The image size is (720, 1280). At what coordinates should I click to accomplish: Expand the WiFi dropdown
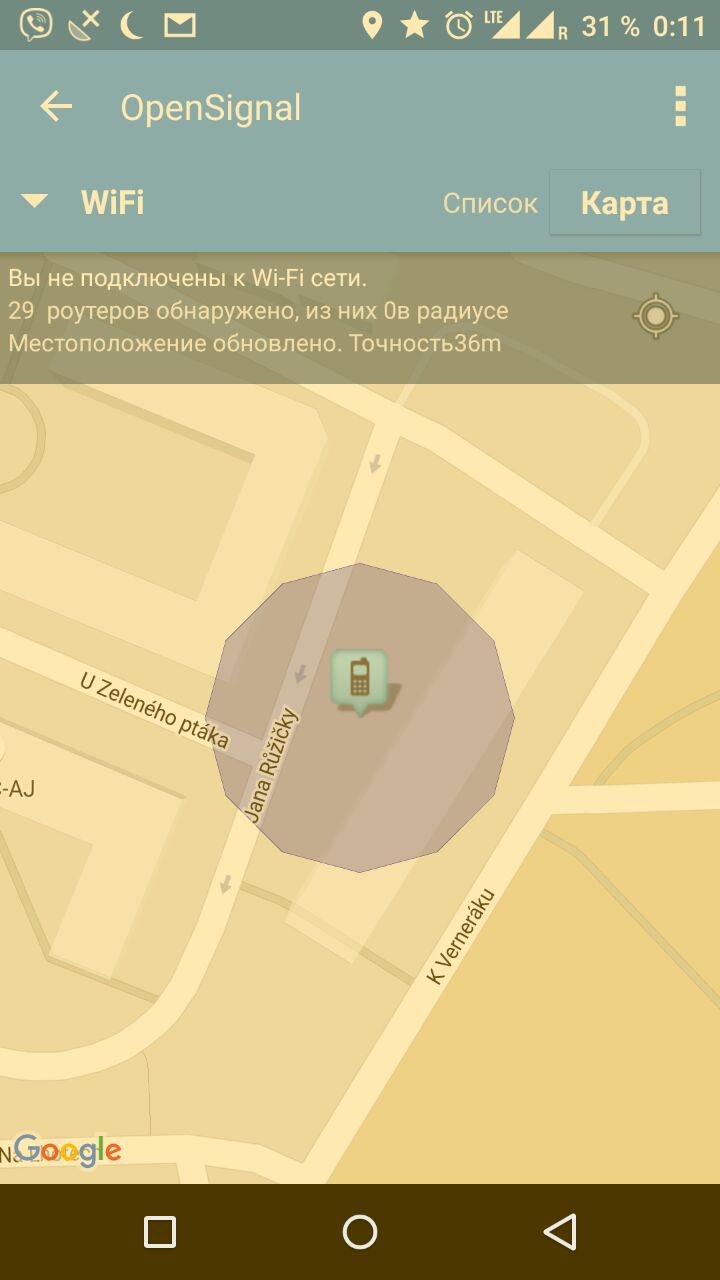pyautogui.click(x=36, y=202)
